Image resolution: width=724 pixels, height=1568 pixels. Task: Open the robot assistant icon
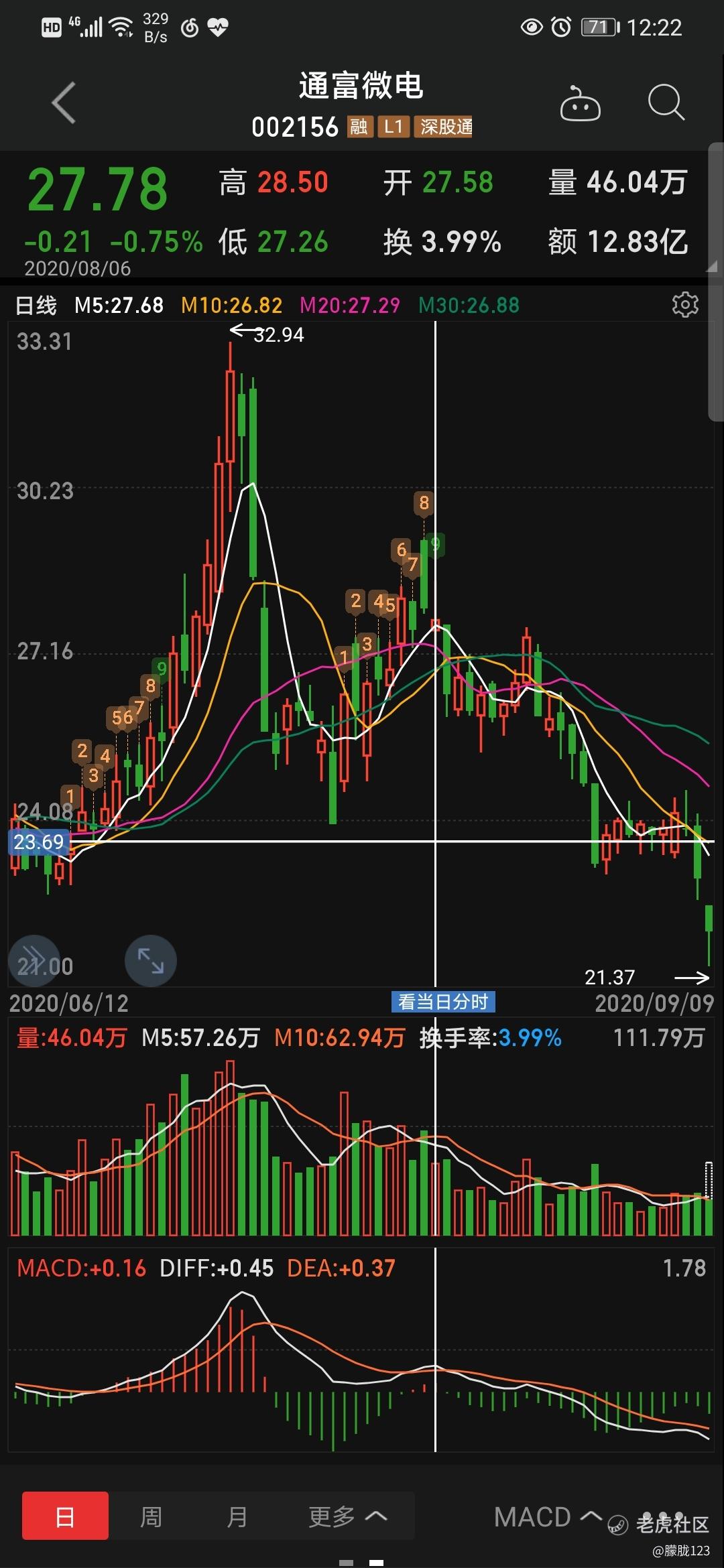pos(580,103)
